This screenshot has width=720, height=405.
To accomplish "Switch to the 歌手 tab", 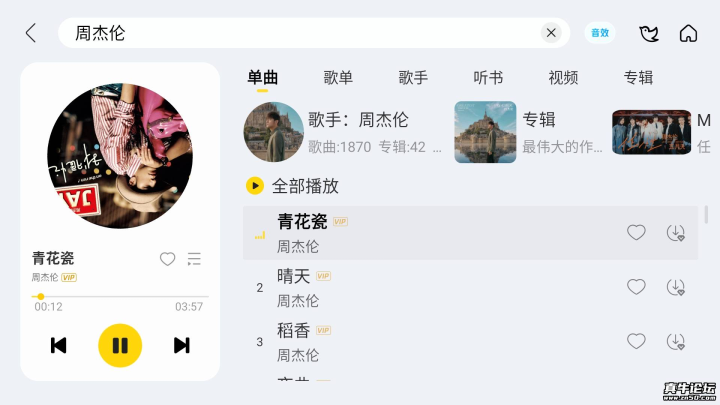I will 413,78.
